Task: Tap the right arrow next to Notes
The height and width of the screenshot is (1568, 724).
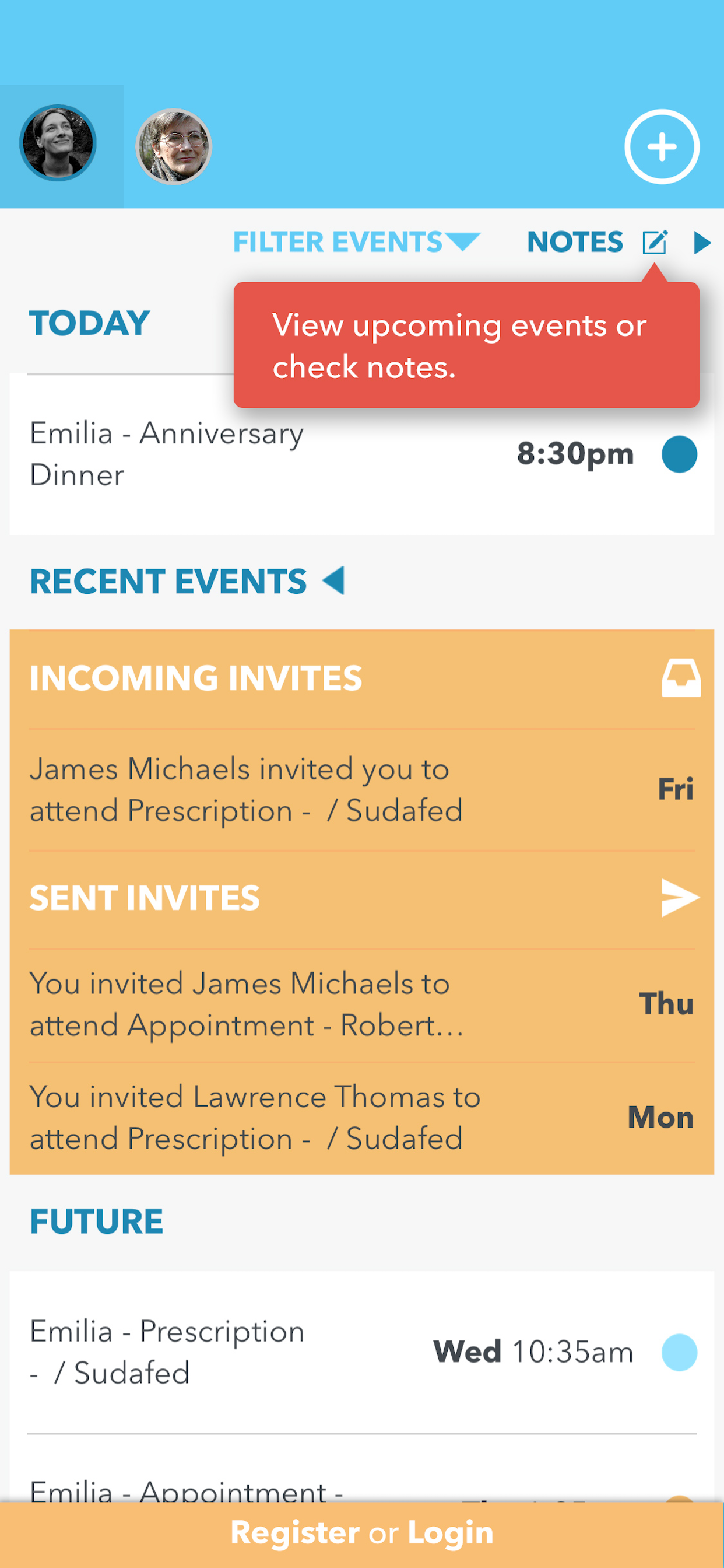Action: [x=702, y=243]
